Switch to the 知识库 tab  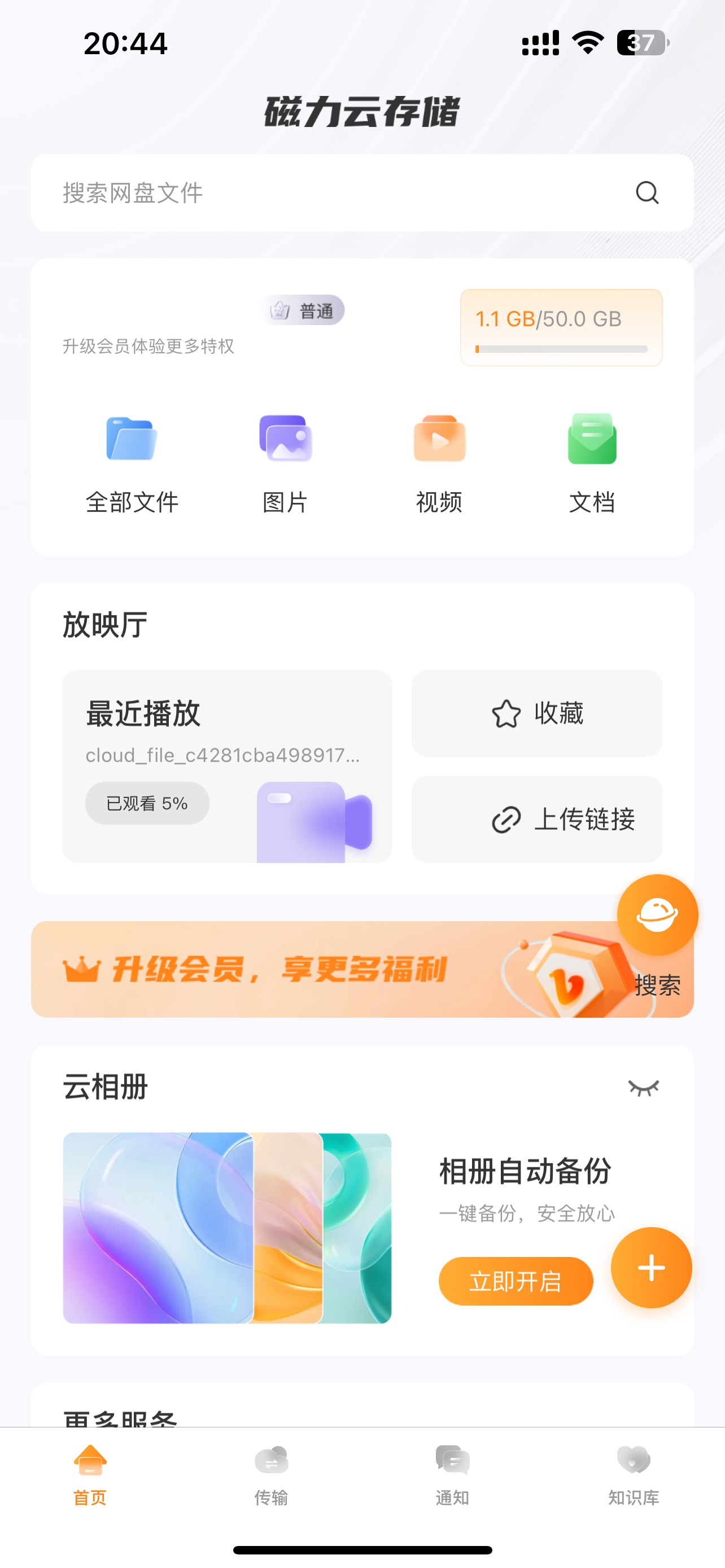point(633,1474)
